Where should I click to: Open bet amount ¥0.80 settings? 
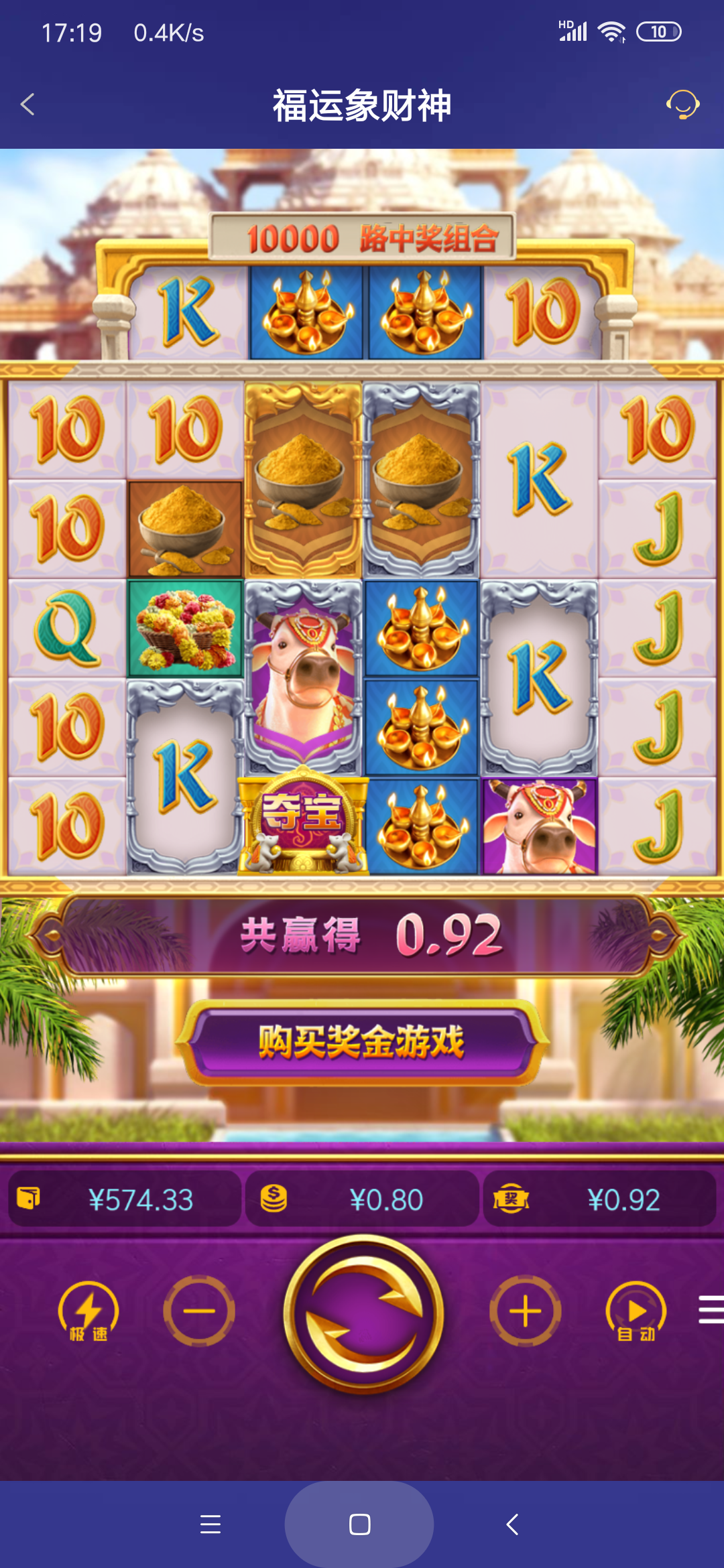(362, 1199)
